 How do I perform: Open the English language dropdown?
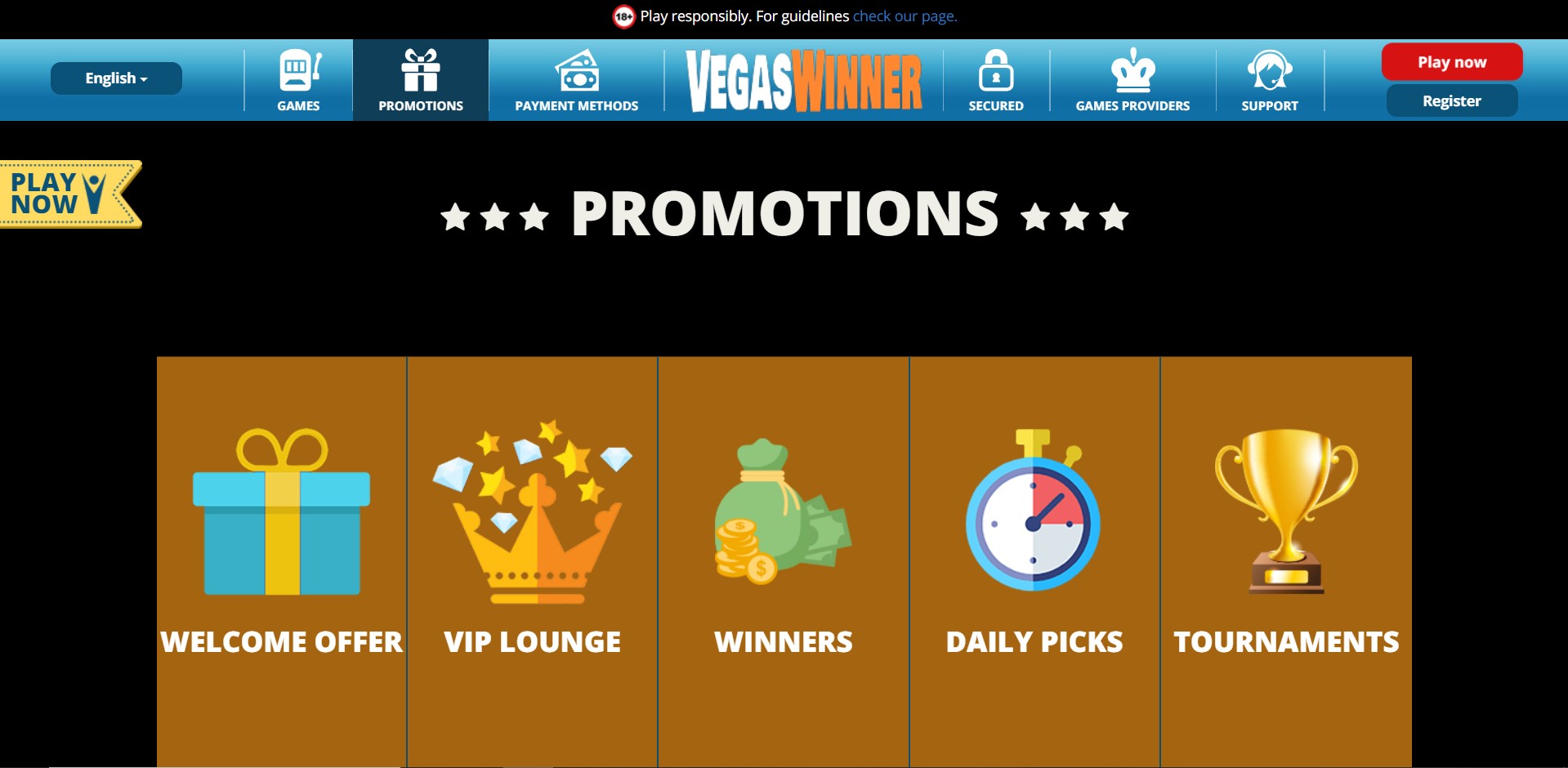[x=116, y=78]
